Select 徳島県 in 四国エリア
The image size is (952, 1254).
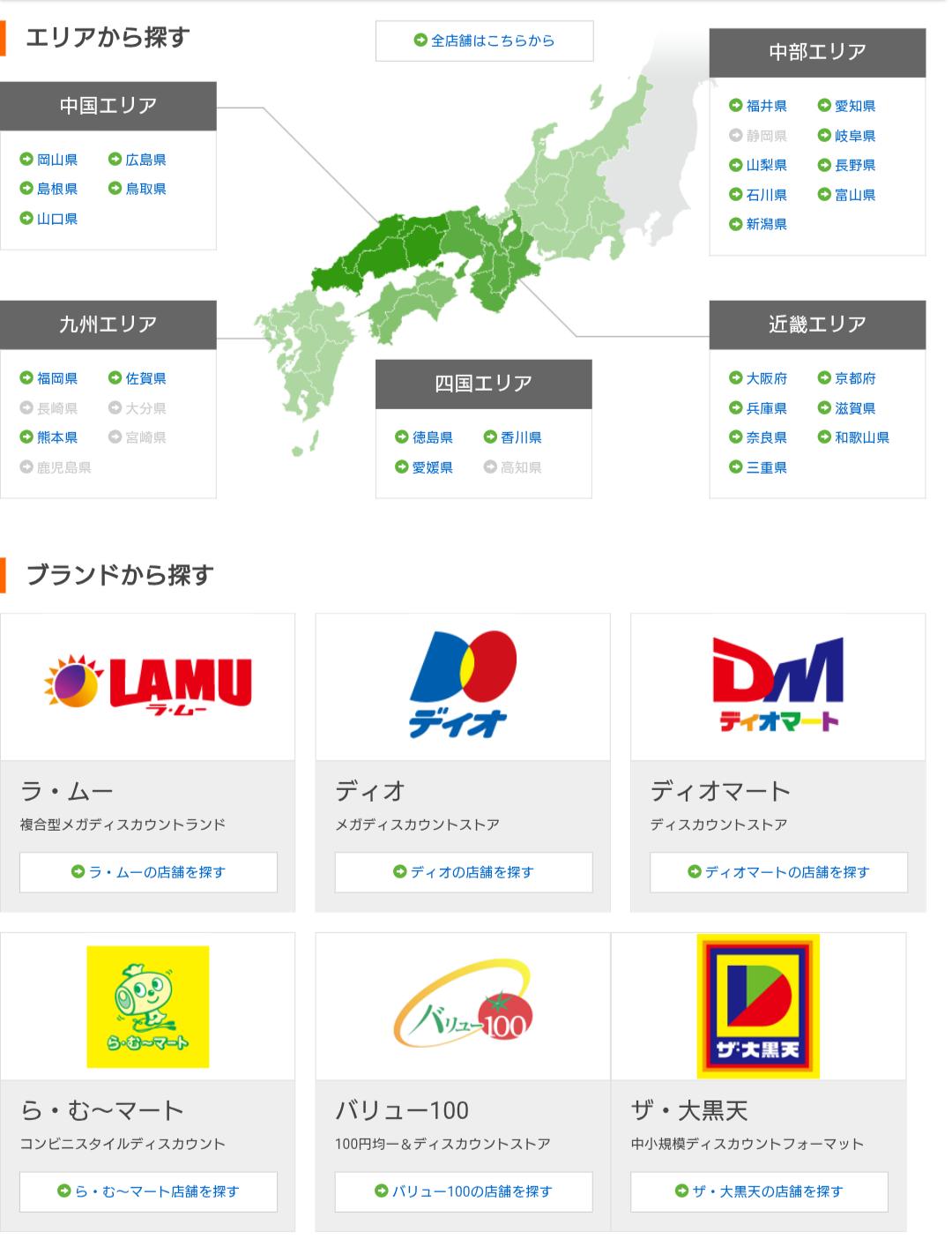pyautogui.click(x=432, y=437)
